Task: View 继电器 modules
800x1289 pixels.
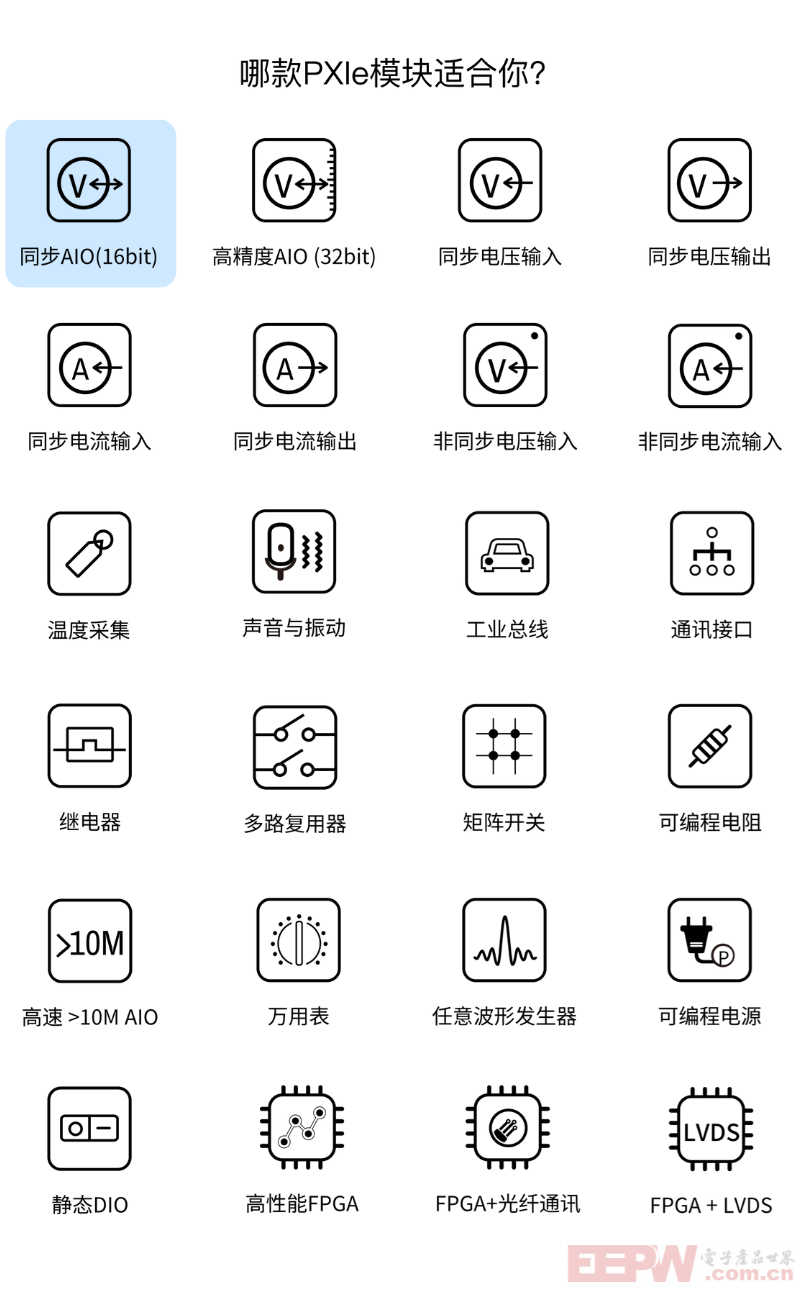Action: tap(90, 770)
